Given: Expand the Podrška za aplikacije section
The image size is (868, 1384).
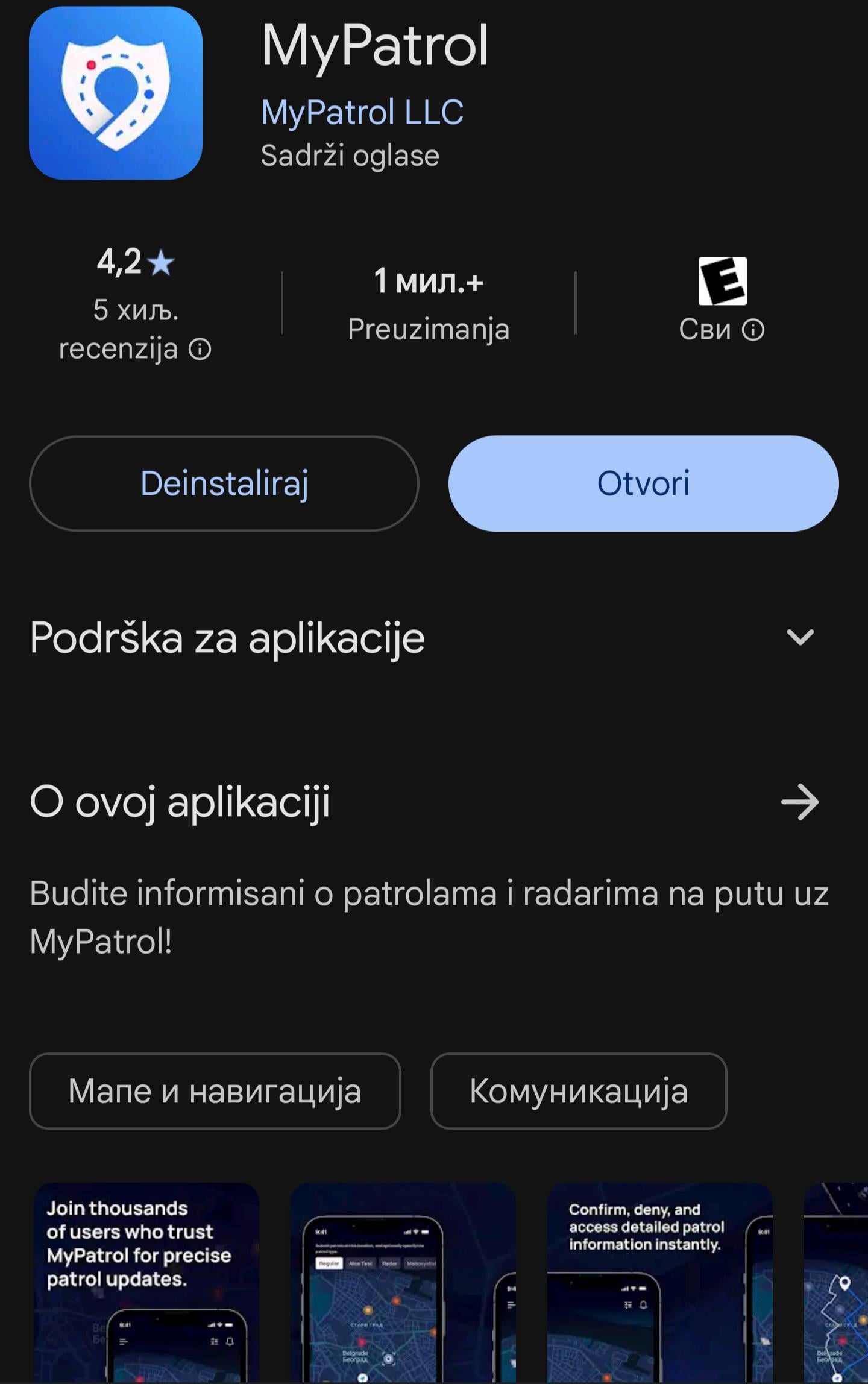Looking at the screenshot, I should coord(800,637).
